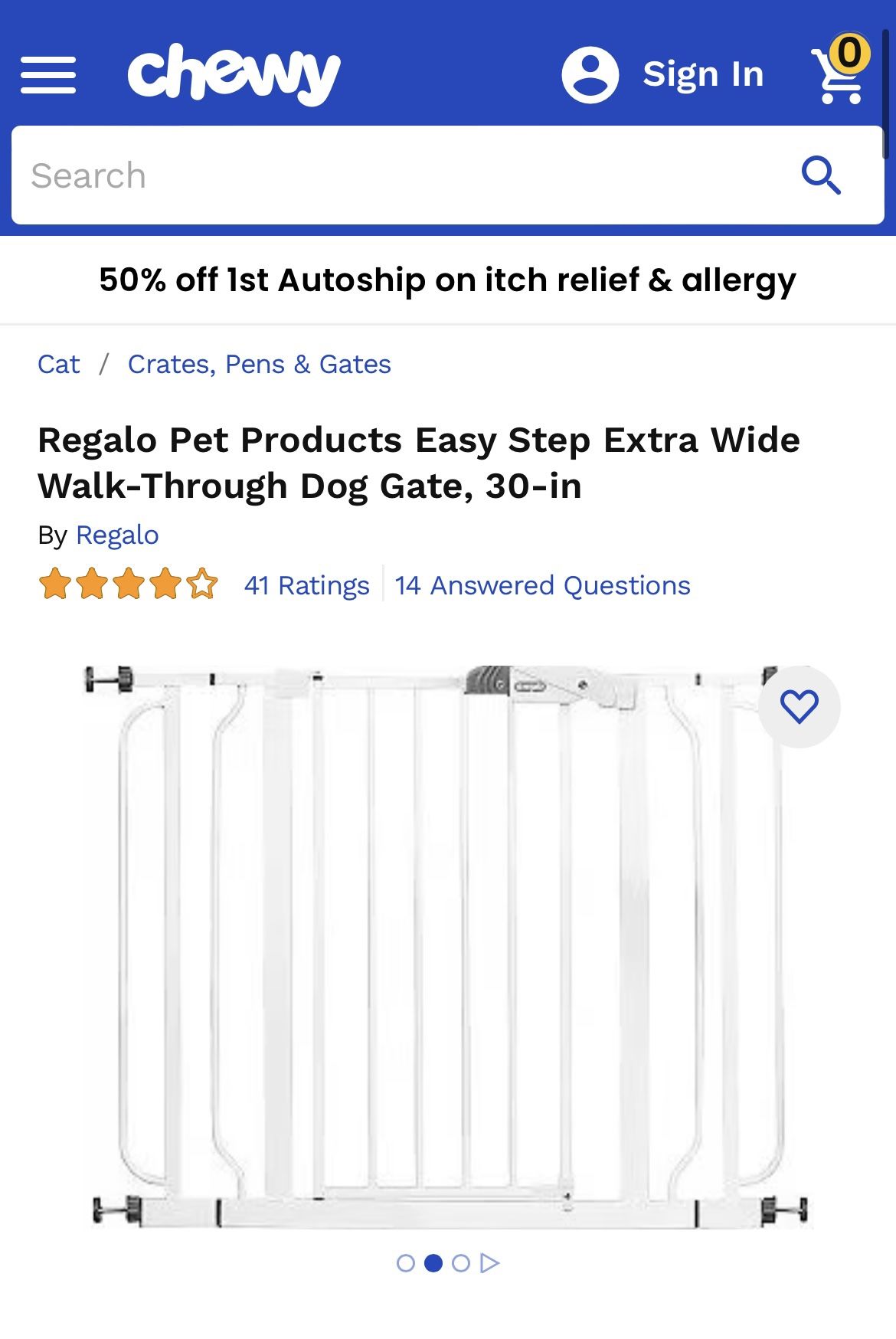Screen dimensions: 896x1339
Task: Select the first image carousel dot
Action: point(406,1263)
